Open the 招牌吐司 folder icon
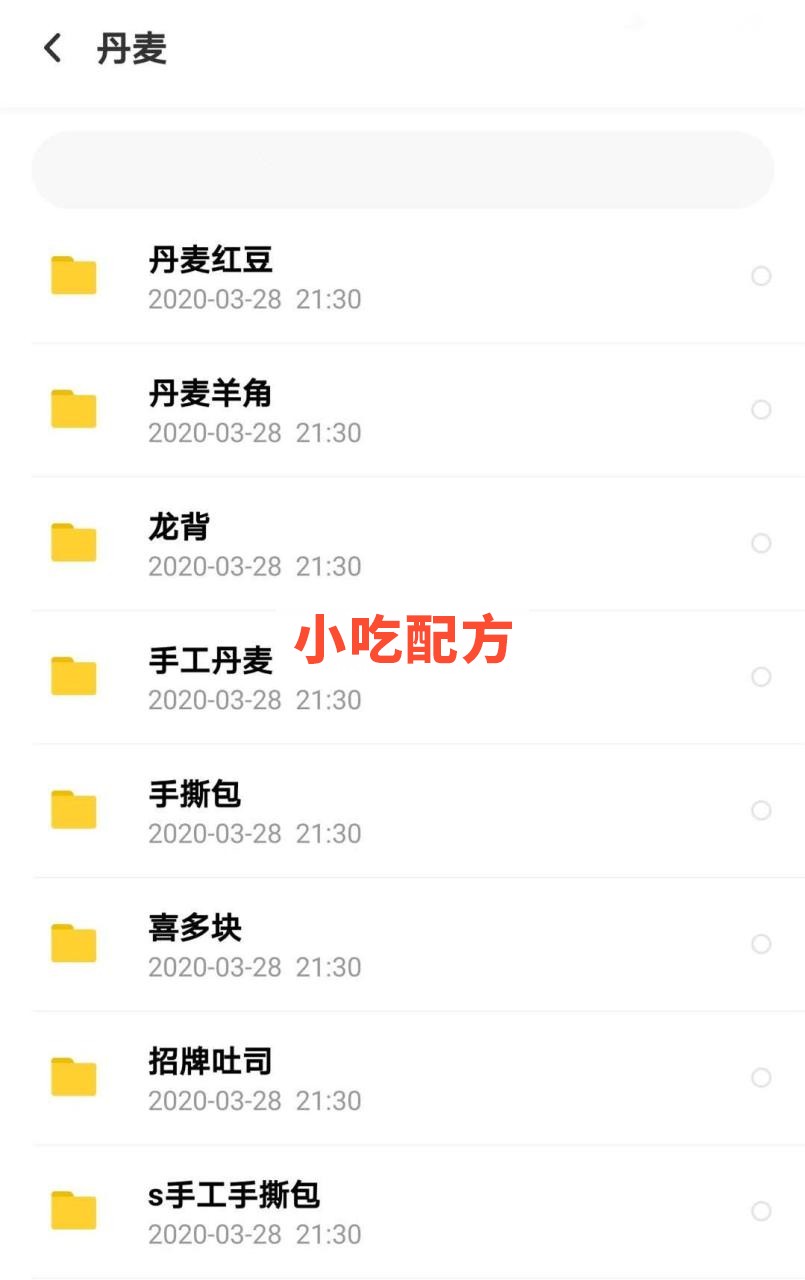 click(73, 1077)
